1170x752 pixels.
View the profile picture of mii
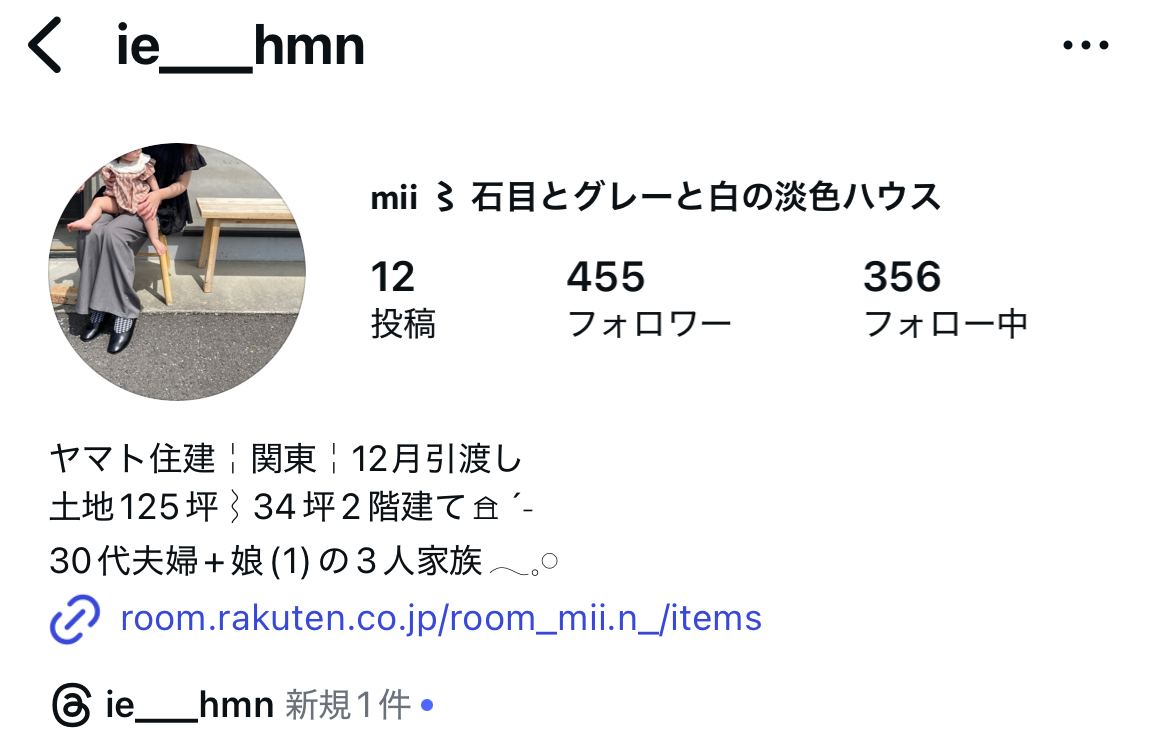click(x=177, y=272)
